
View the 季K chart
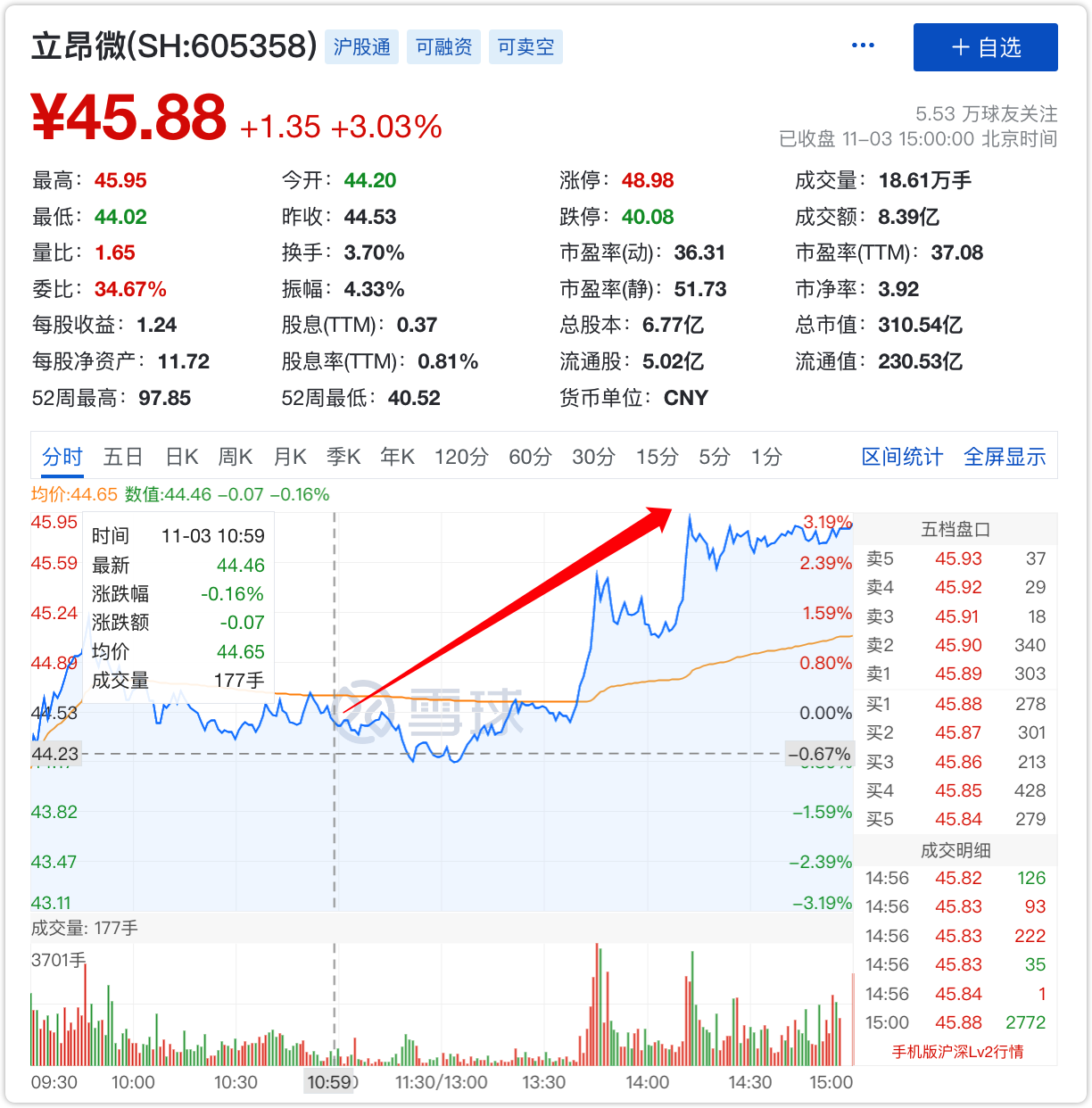(343, 457)
